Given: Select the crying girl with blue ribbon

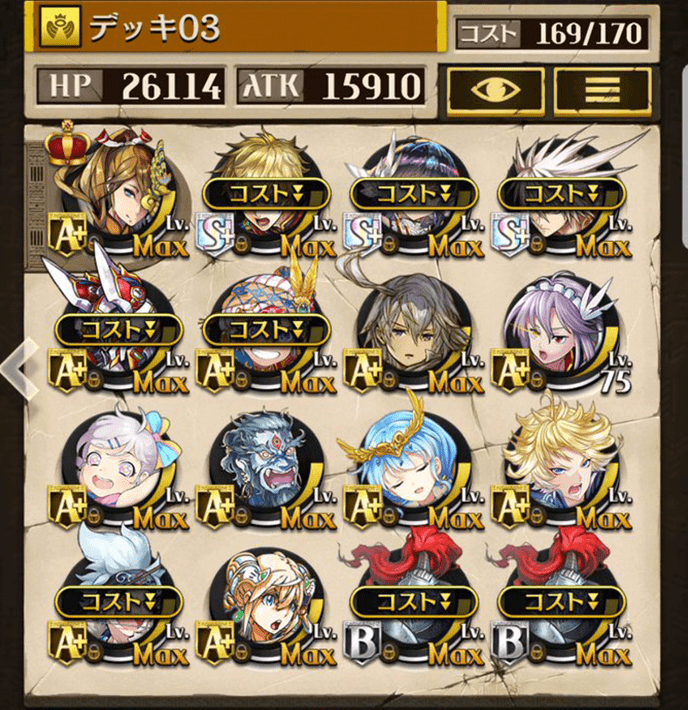Looking at the screenshot, I should (116, 471).
